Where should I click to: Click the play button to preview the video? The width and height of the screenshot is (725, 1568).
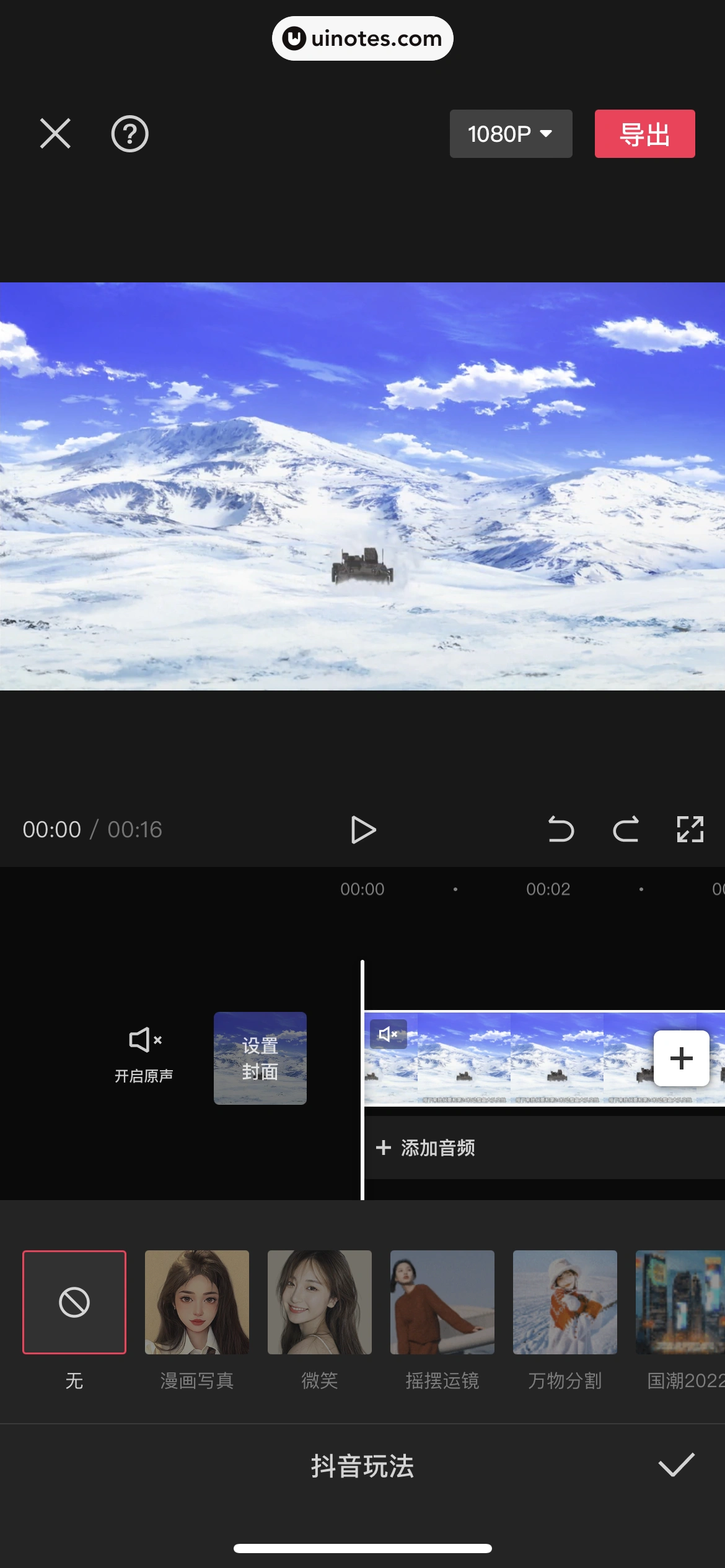[x=363, y=830]
